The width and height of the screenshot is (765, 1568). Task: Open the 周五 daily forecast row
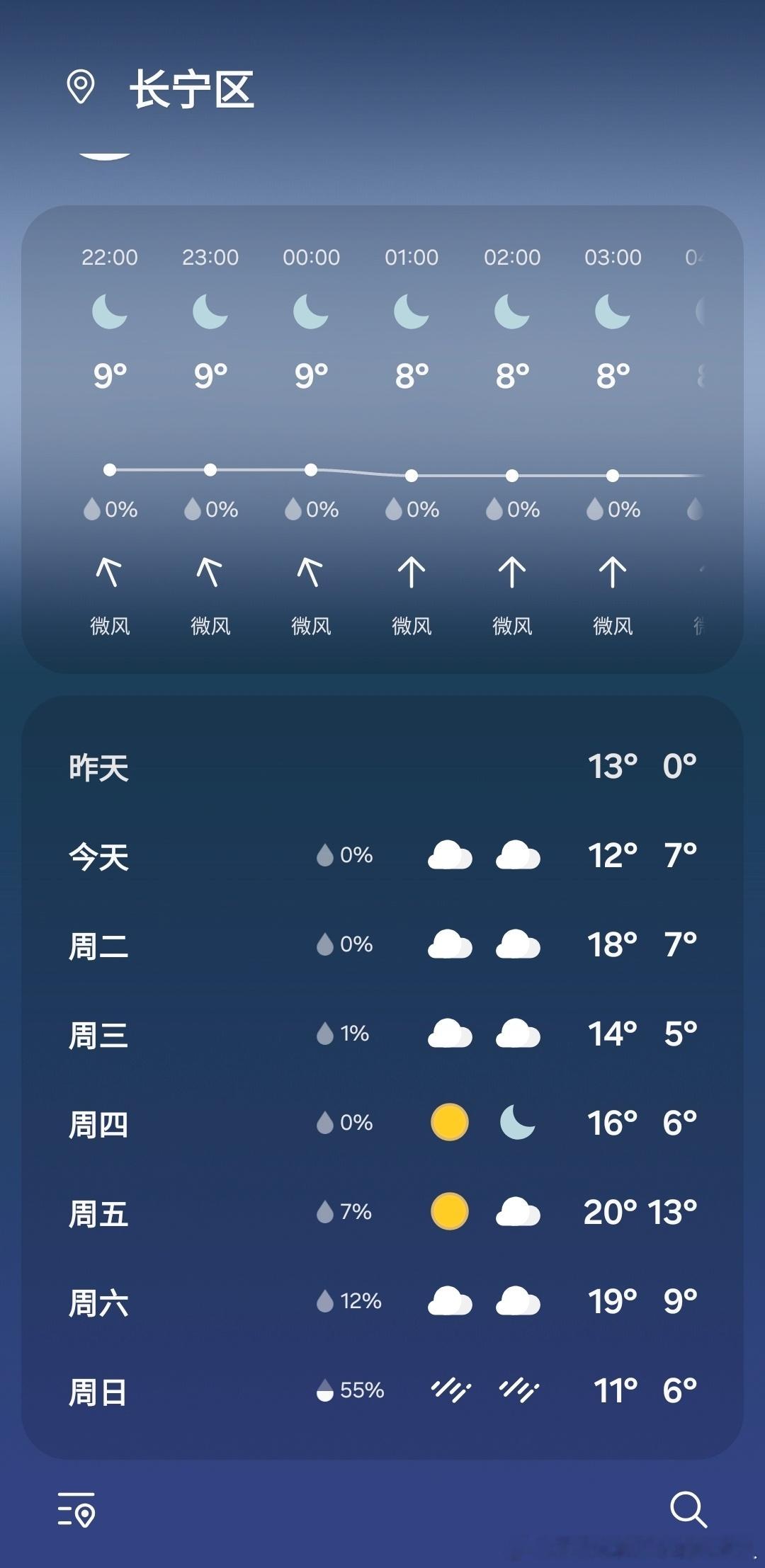coord(382,1213)
